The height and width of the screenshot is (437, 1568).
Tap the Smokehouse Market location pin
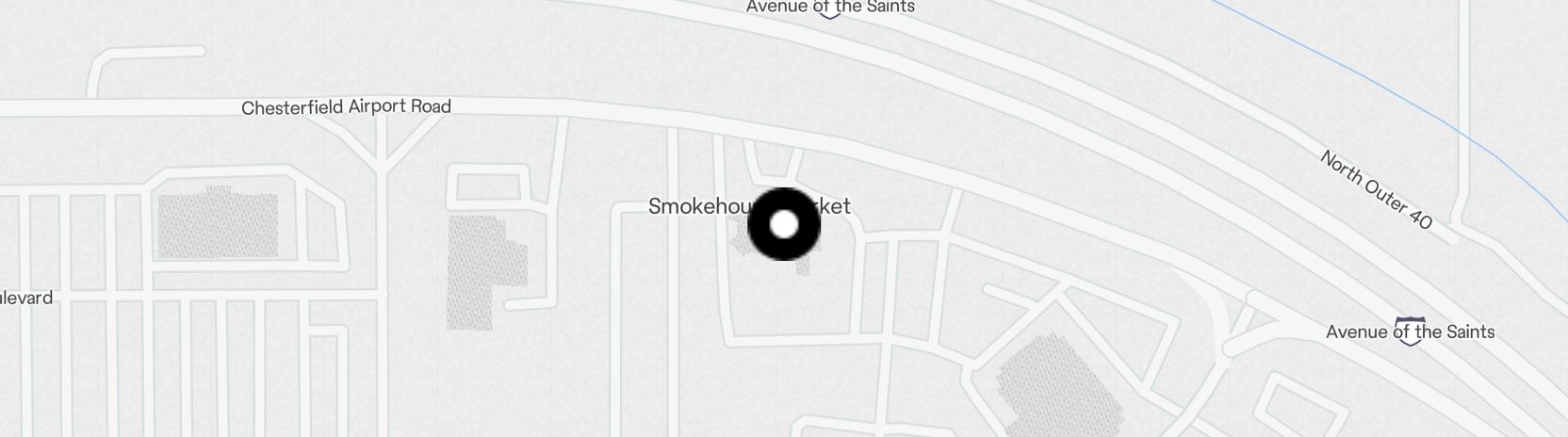coord(784,224)
